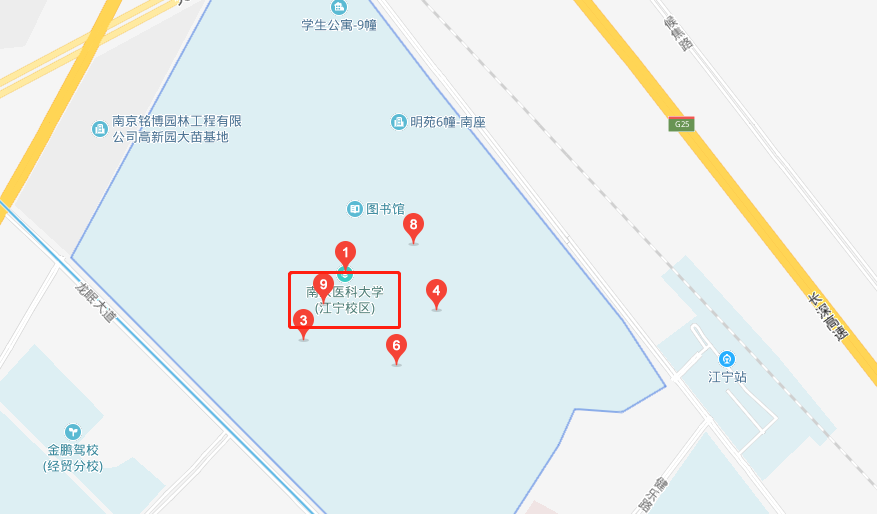Select the 江宁站 station icon
This screenshot has height=514, width=877.
pos(727,358)
